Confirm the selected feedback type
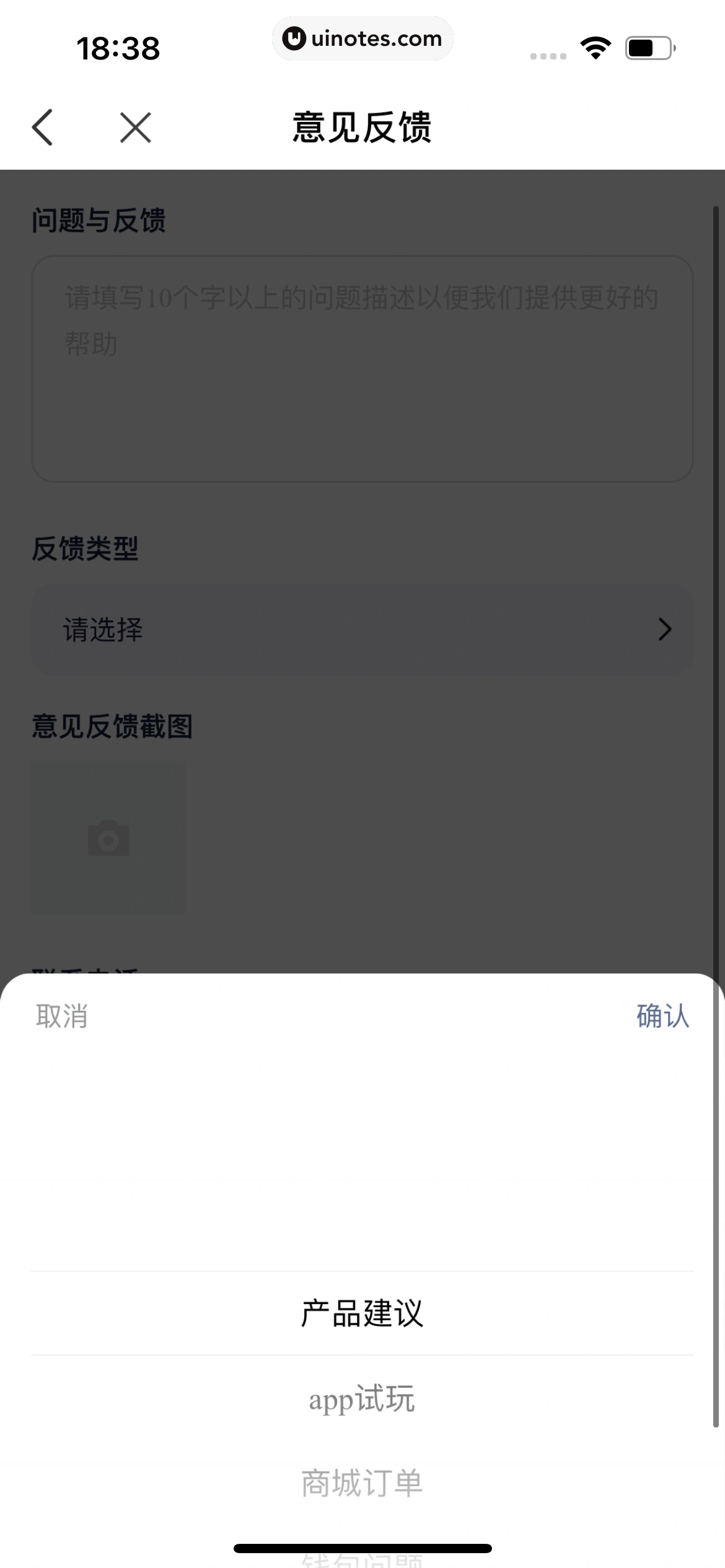Viewport: 725px width, 1568px height. [x=662, y=1016]
